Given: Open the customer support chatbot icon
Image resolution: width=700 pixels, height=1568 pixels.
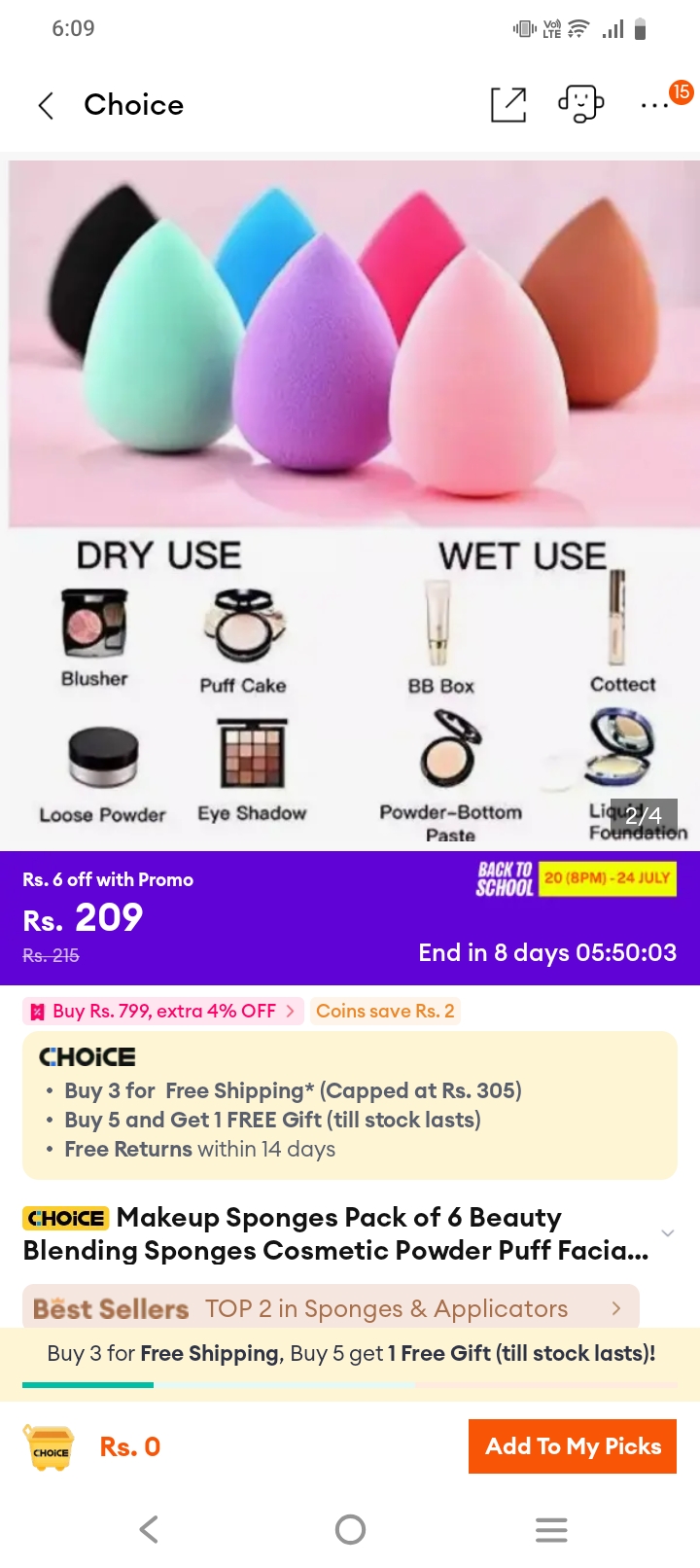Looking at the screenshot, I should tap(580, 104).
